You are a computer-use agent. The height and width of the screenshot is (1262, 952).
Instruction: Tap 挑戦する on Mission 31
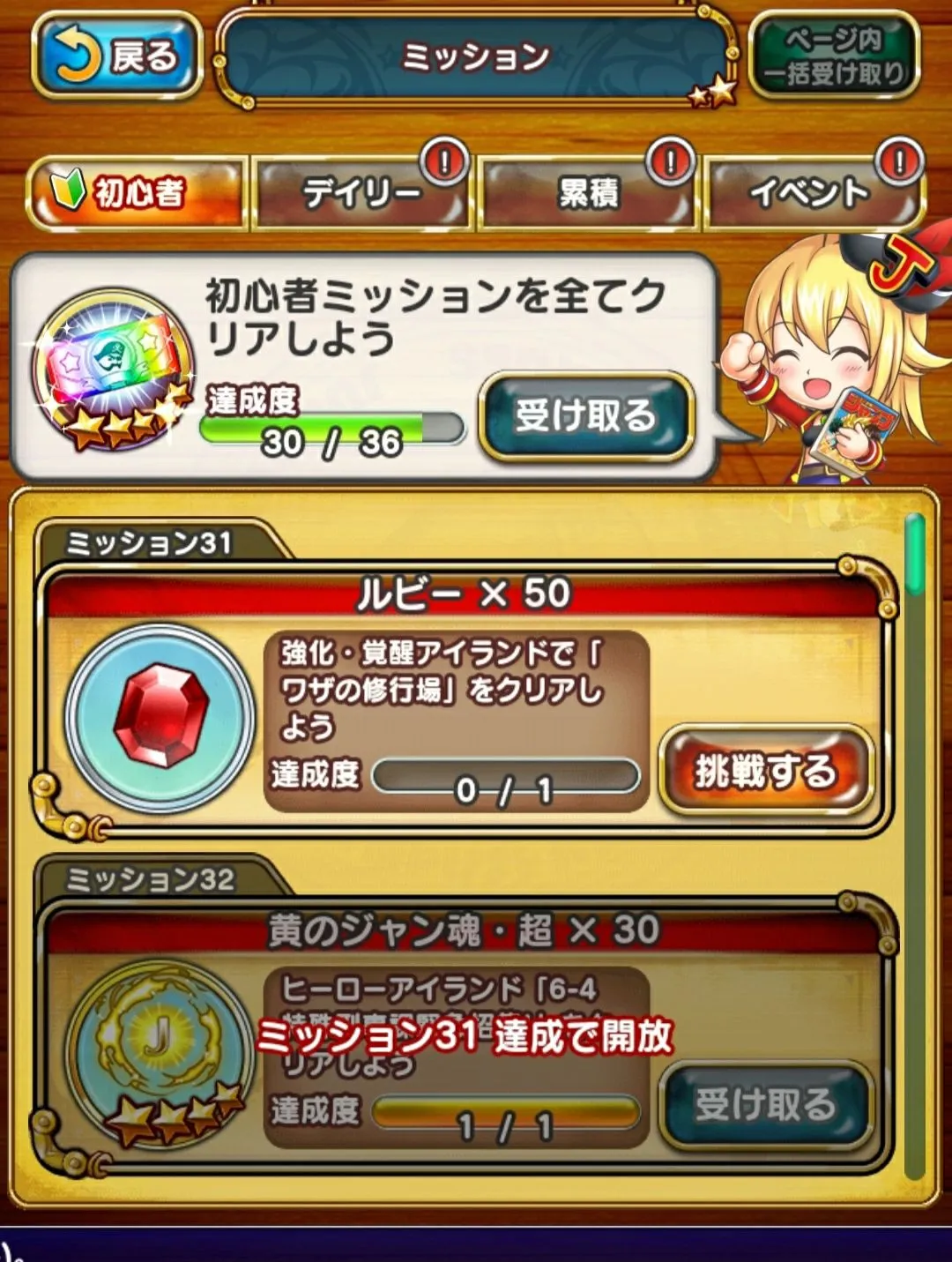point(765,772)
